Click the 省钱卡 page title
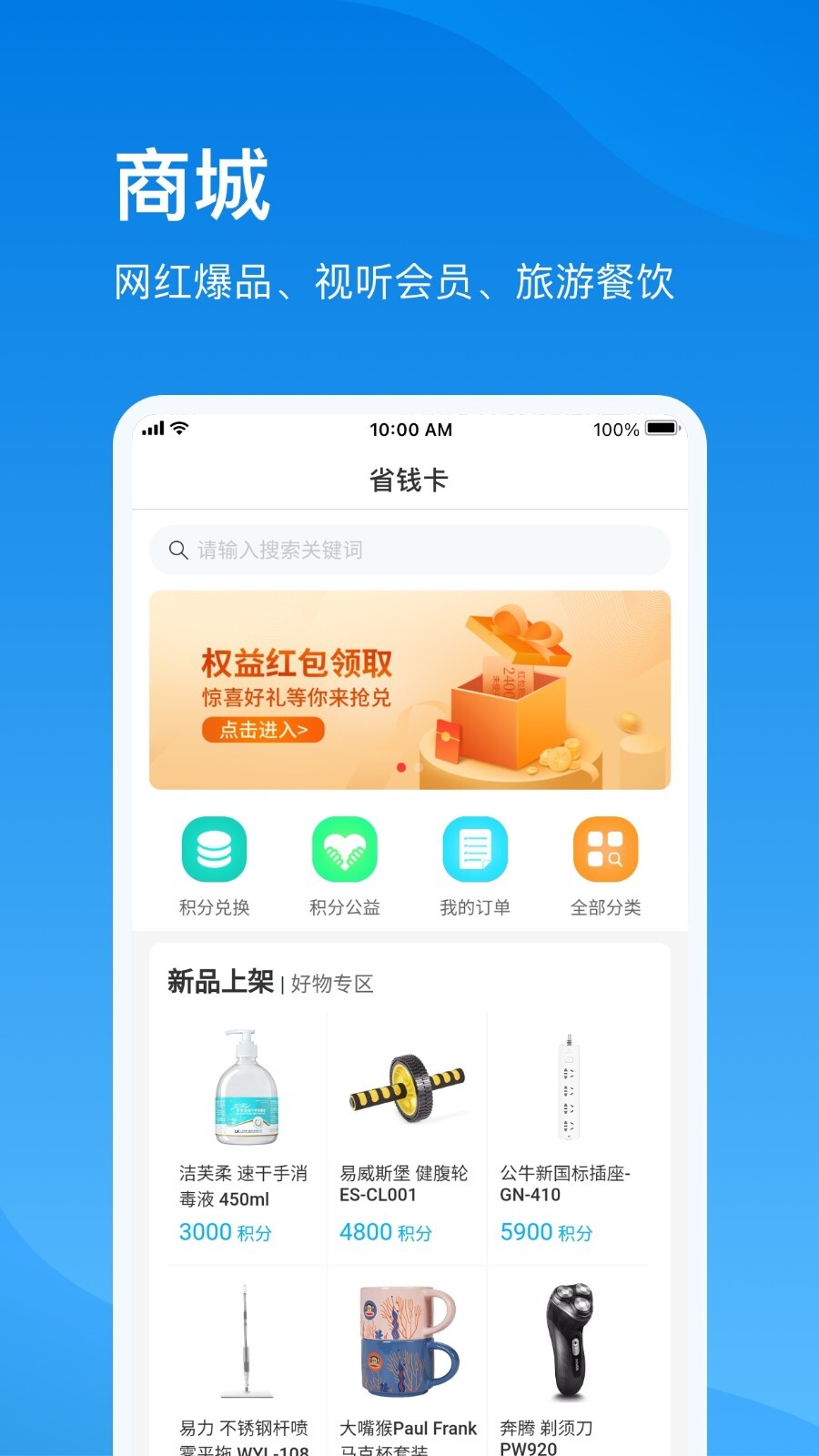 409,477
